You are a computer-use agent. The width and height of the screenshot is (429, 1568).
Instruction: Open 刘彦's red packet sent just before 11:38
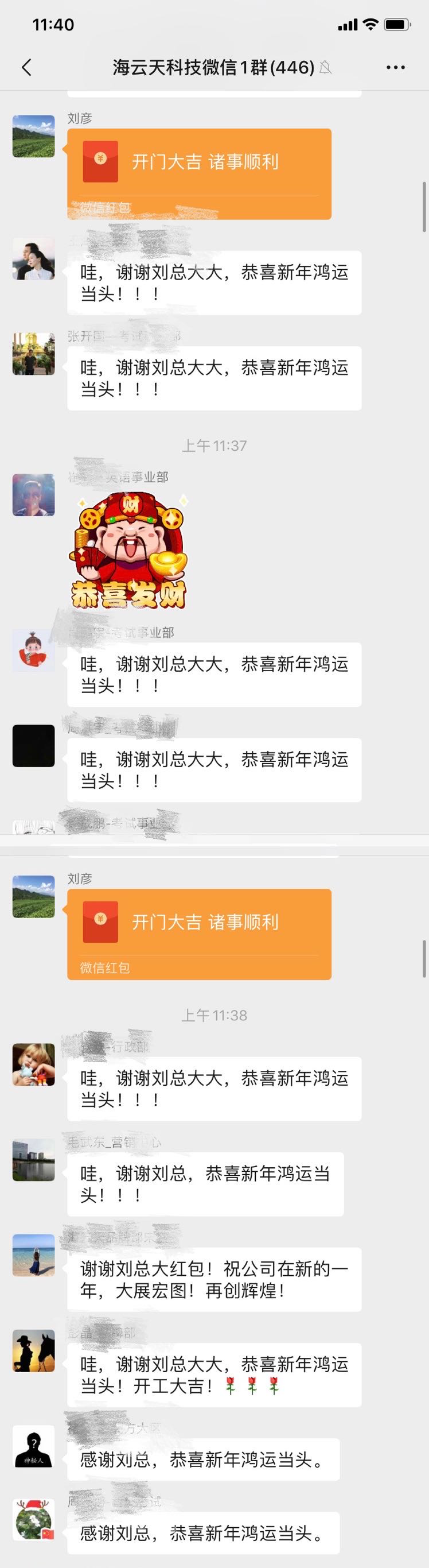(200, 933)
